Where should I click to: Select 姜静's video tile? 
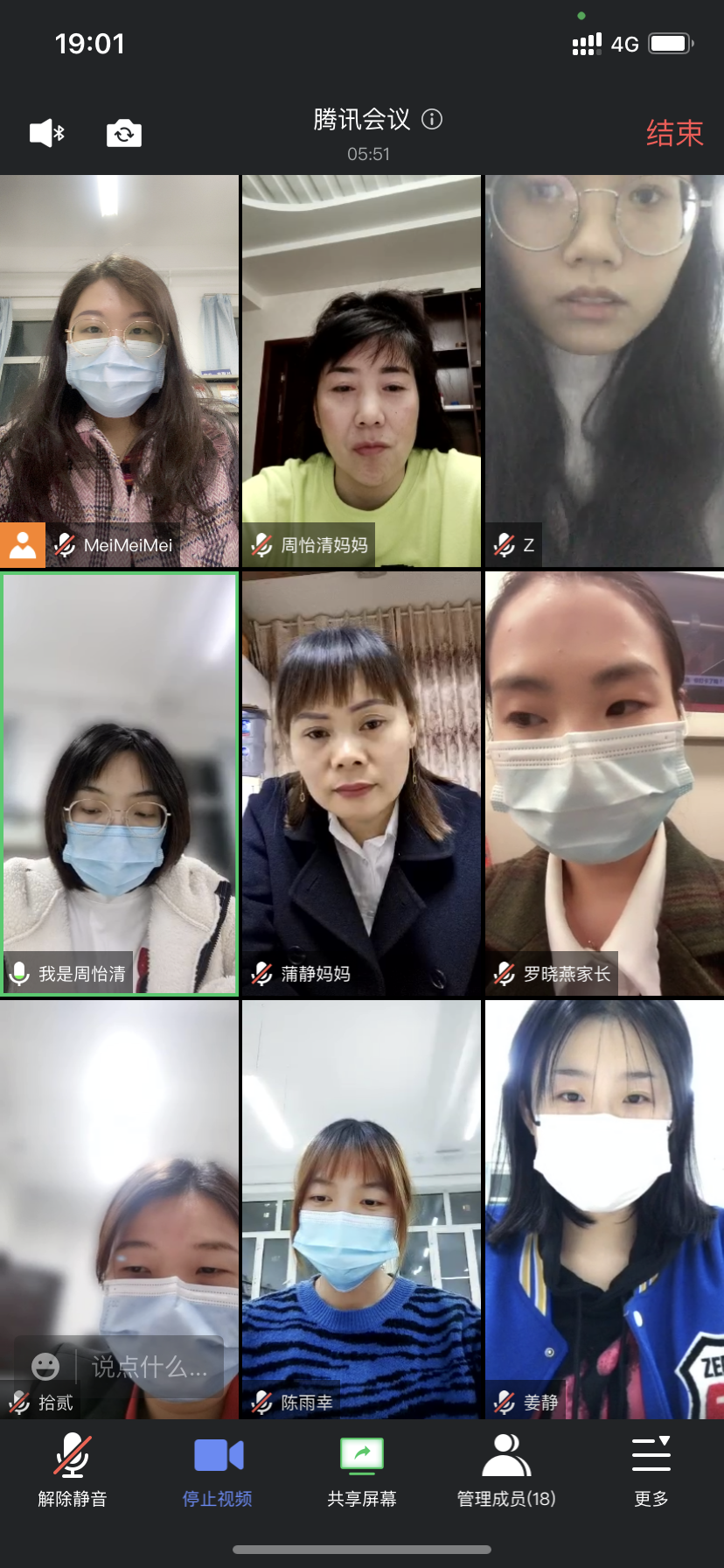click(604, 1207)
